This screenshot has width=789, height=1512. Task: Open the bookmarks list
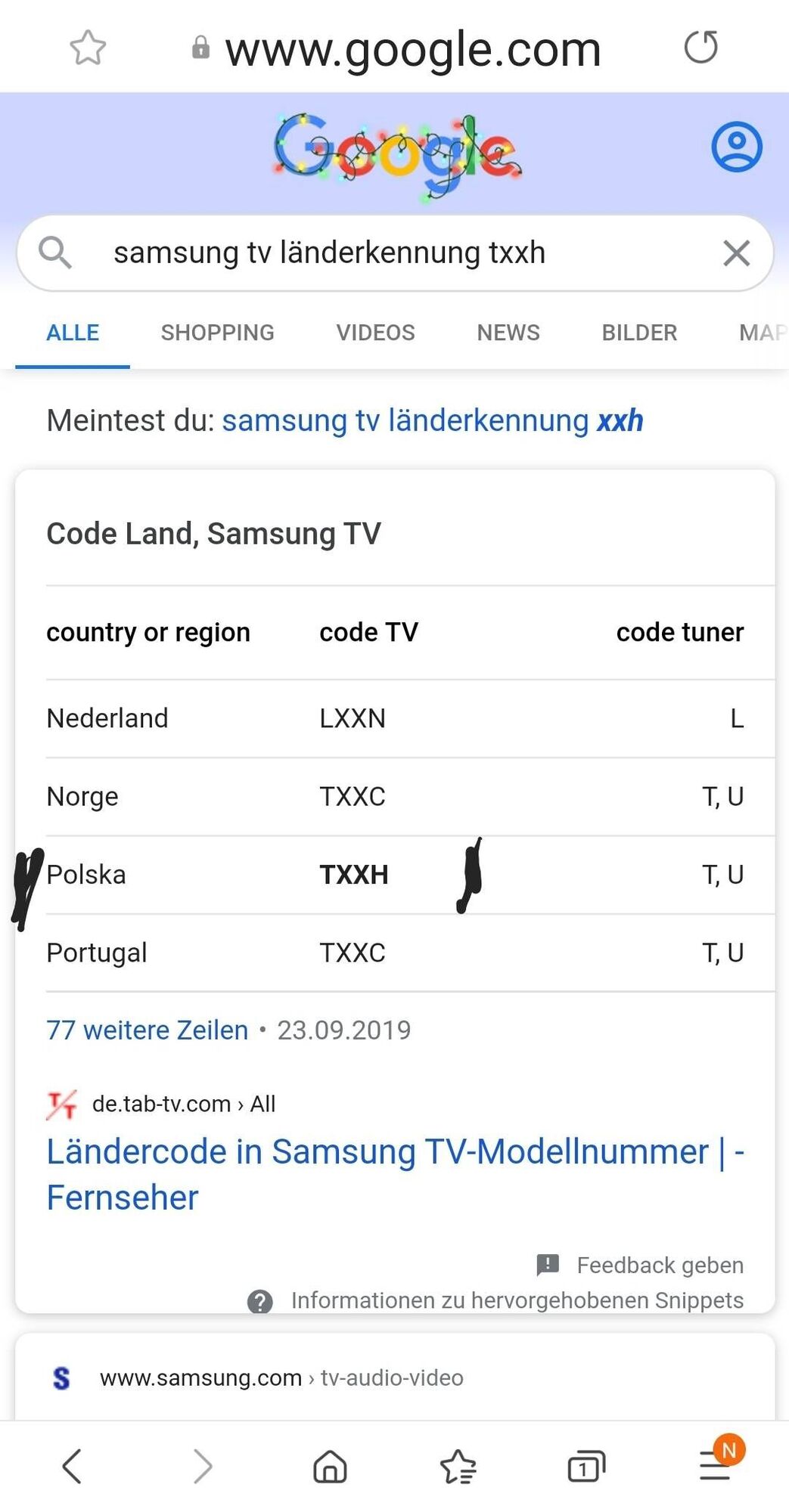click(x=458, y=1467)
